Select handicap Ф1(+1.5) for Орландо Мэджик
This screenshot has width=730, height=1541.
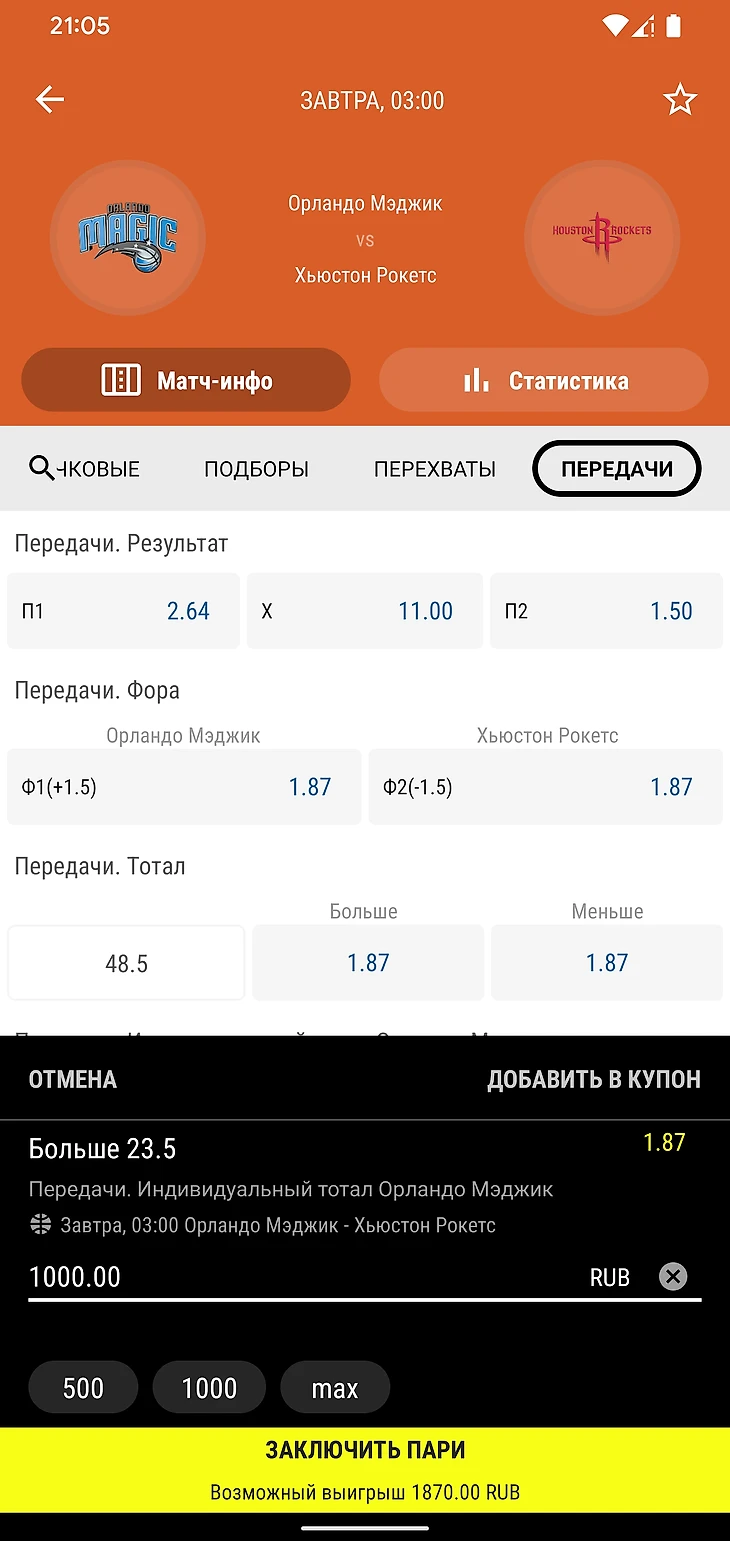184,787
